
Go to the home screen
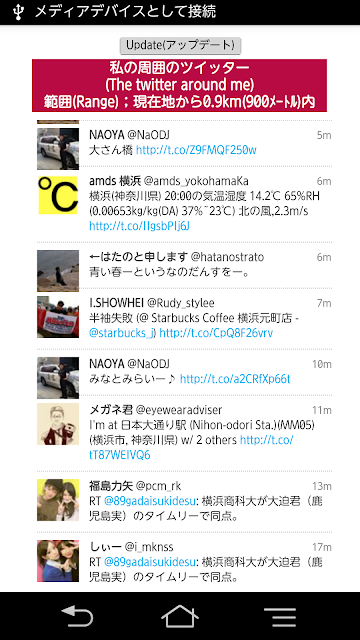pos(180,616)
